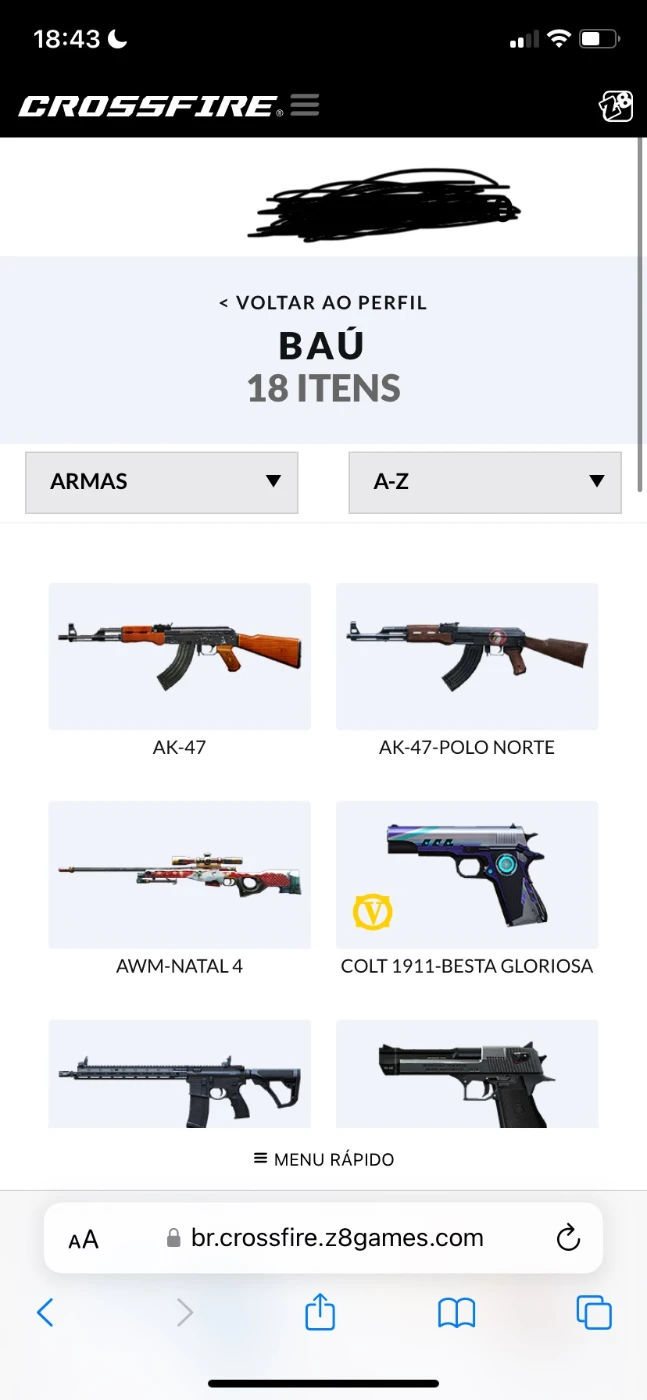Open Safari bookmarks
This screenshot has height=1400, width=647.
(457, 1313)
